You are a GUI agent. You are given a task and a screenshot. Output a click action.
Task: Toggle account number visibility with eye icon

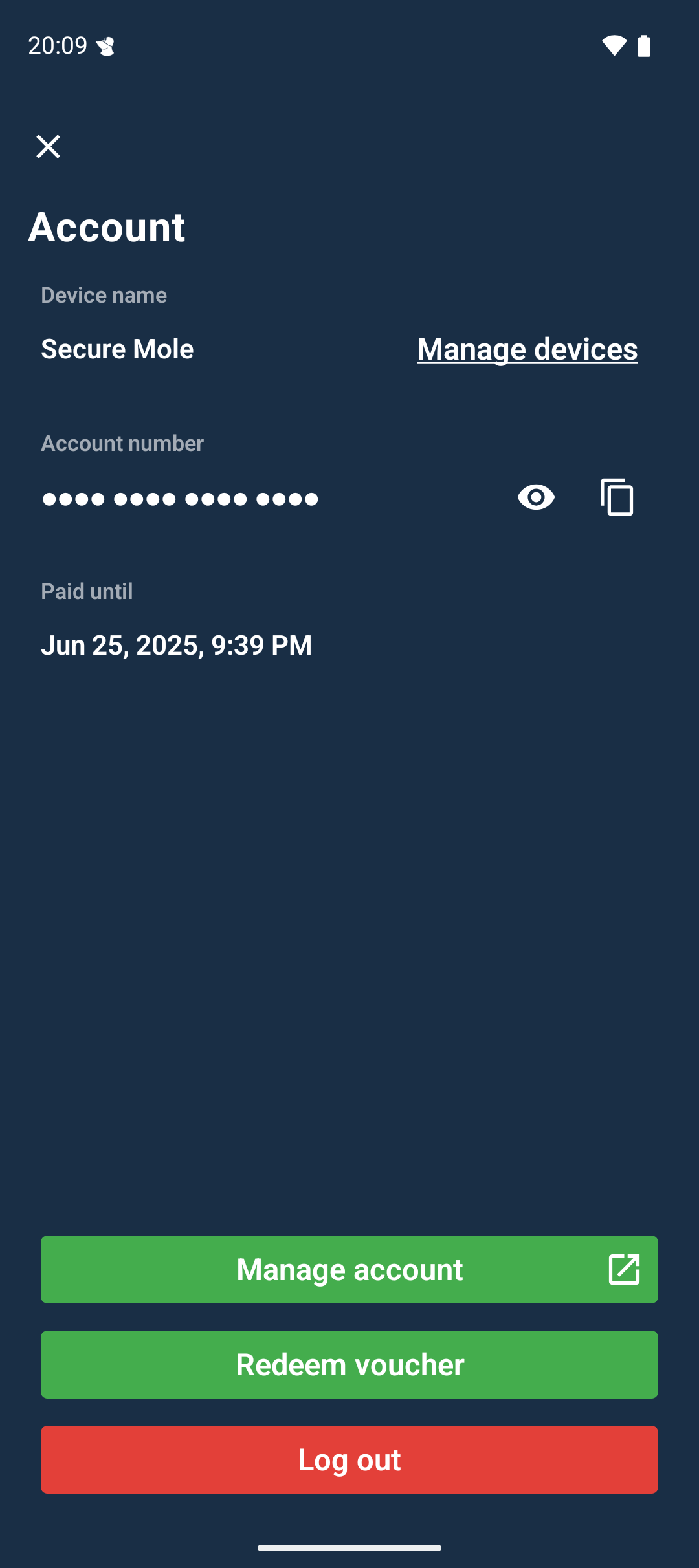point(537,497)
